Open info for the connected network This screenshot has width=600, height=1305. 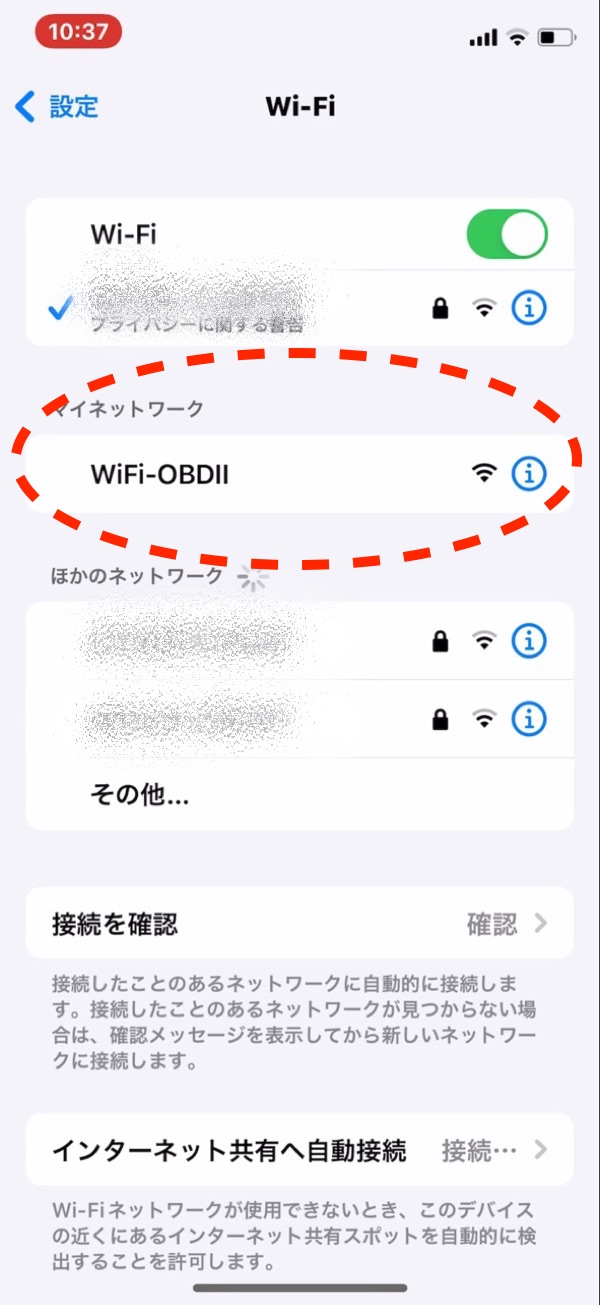tap(529, 309)
